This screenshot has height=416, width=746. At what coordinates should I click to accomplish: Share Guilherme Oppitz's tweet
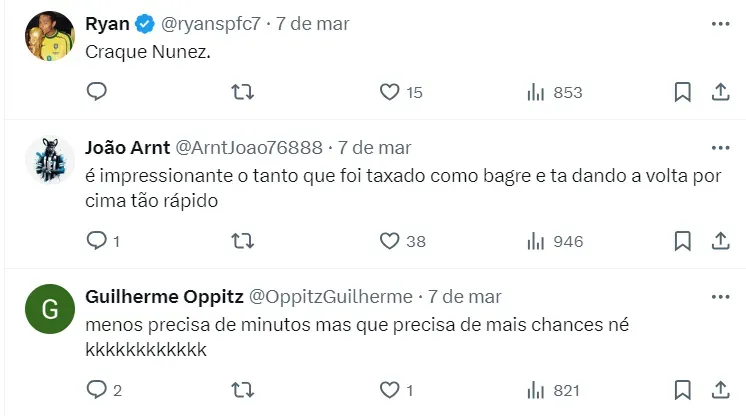tap(720, 390)
